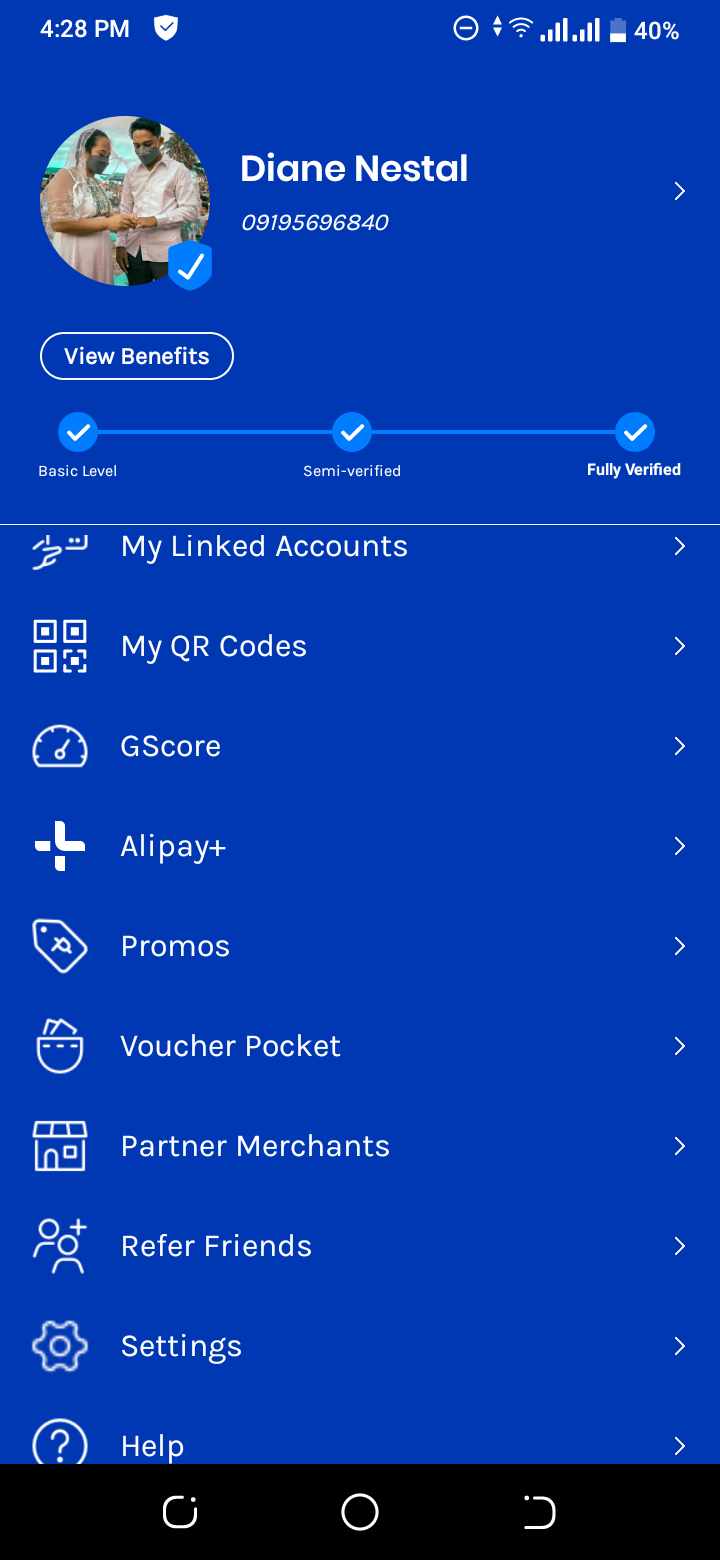Viewport: 720px width, 1560px height.
Task: Tap the system back button
Action: pos(539,1512)
